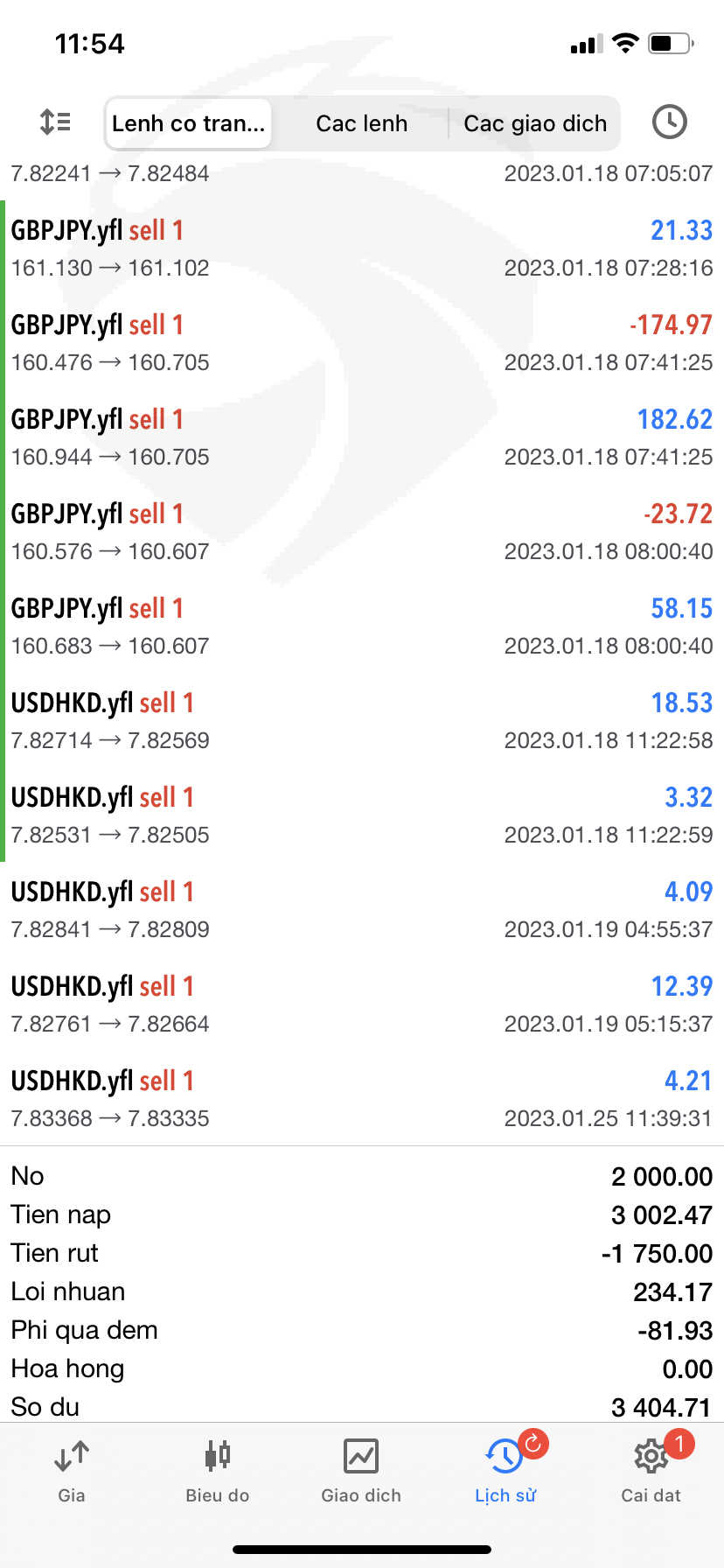Open USDHKD.yfl sell trade with profit 3.32
Viewport: 724px width, 1568px height.
click(x=362, y=815)
